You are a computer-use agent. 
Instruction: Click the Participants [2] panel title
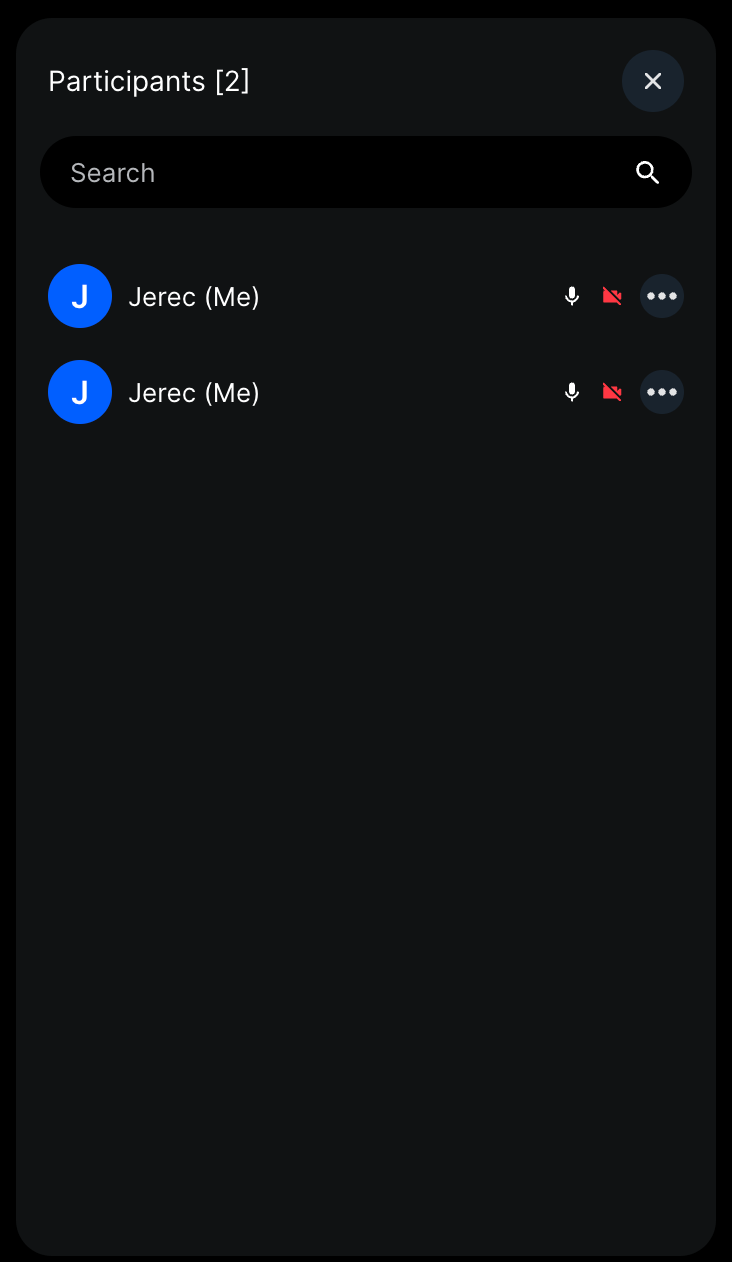[x=148, y=81]
